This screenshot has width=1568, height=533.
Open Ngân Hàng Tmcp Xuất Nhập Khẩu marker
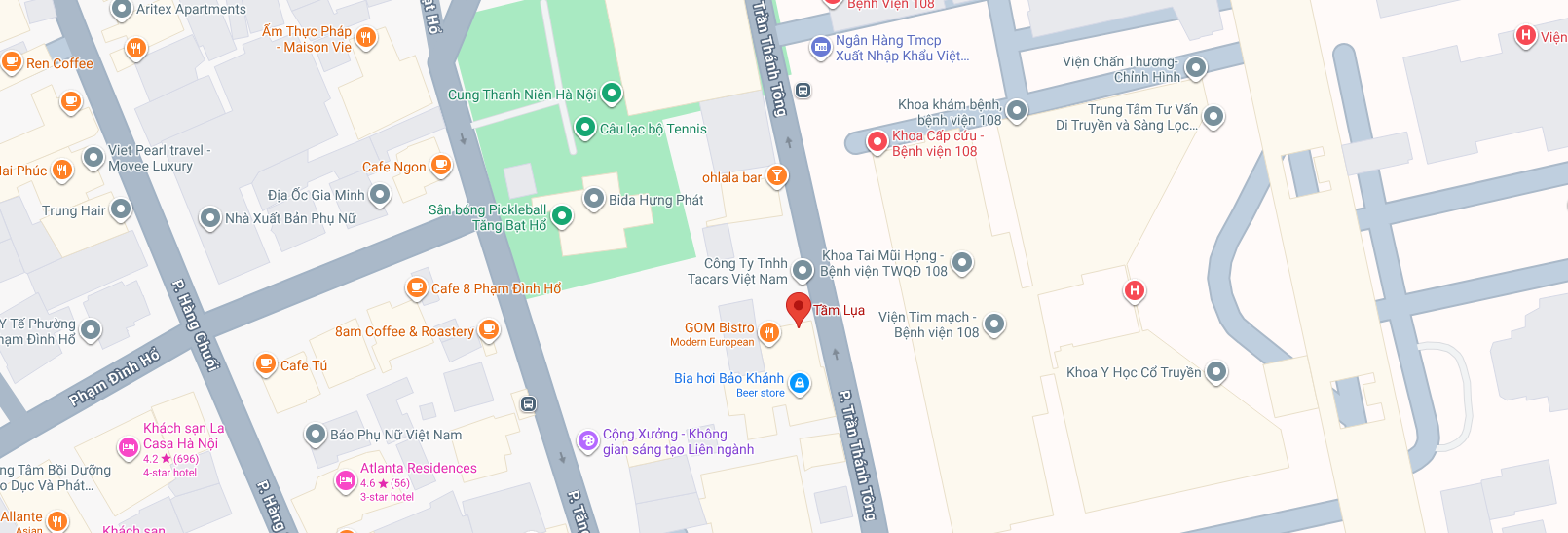[821, 47]
